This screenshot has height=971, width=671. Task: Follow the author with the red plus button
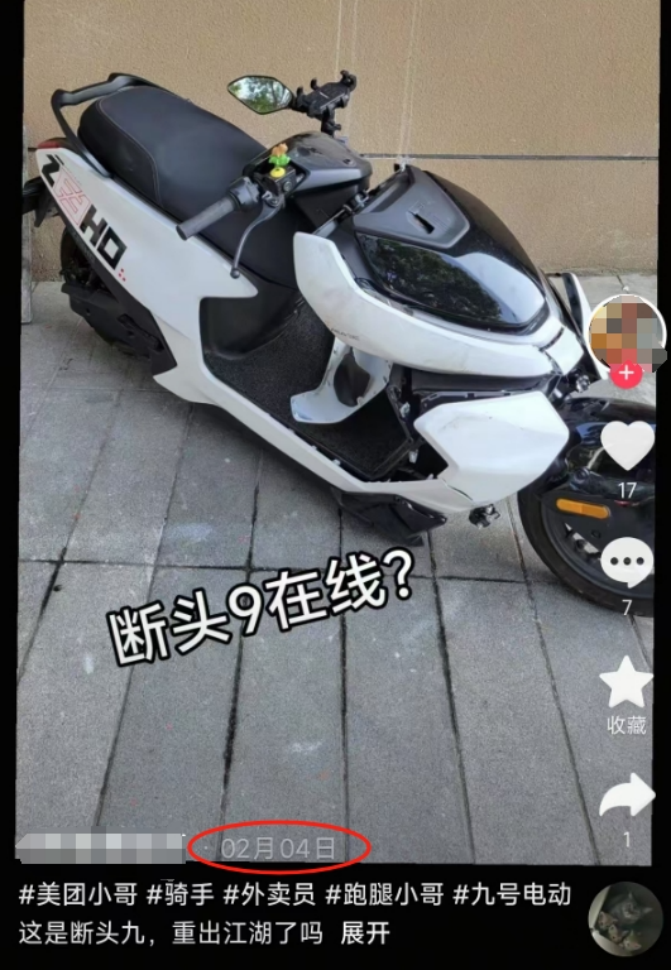[627, 374]
